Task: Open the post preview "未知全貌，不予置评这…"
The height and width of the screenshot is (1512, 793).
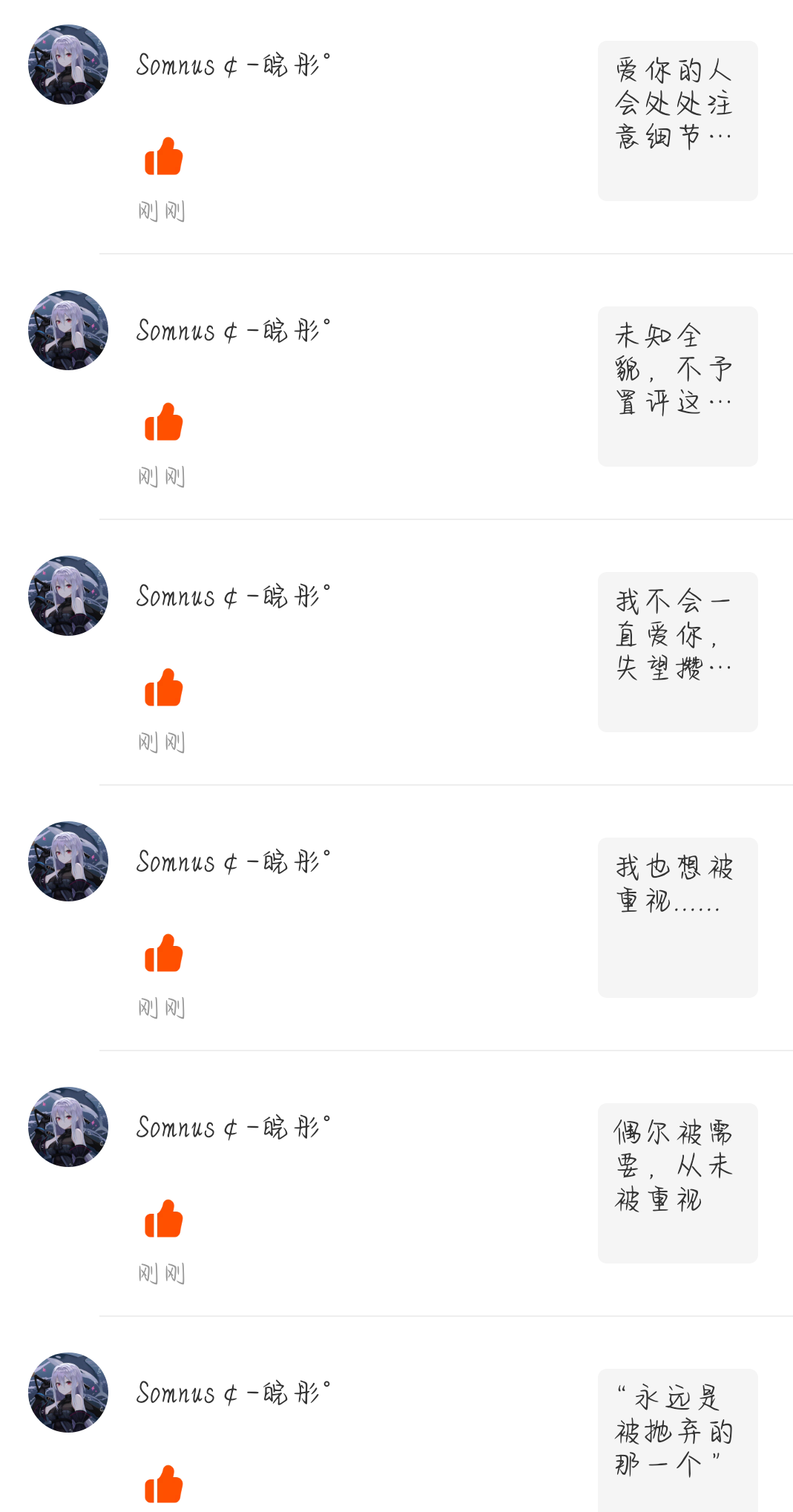Action: [677, 386]
